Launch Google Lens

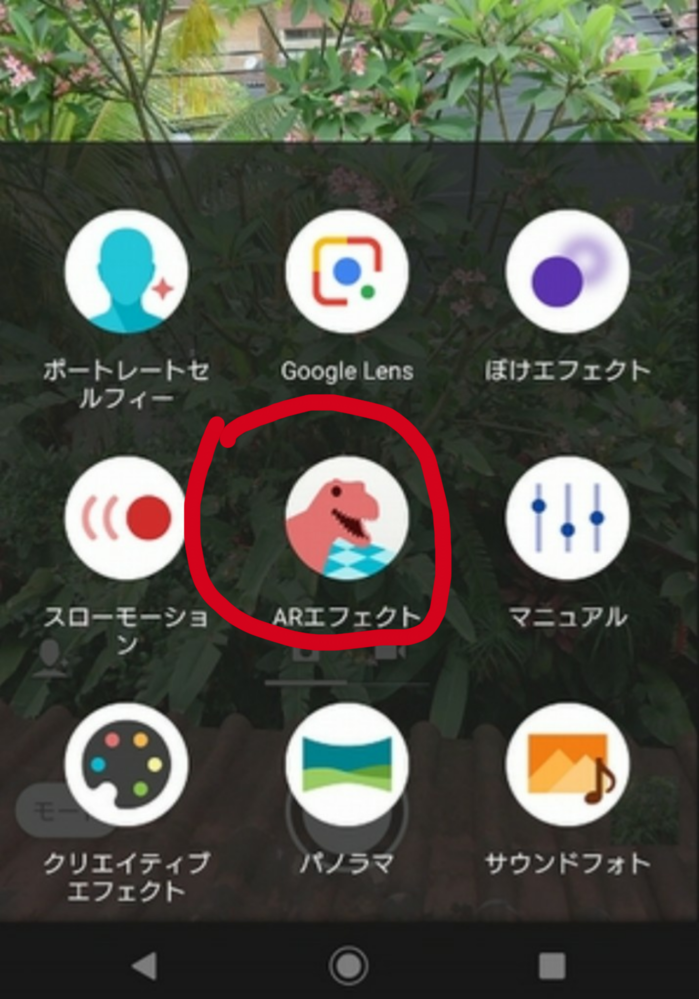(x=347, y=271)
